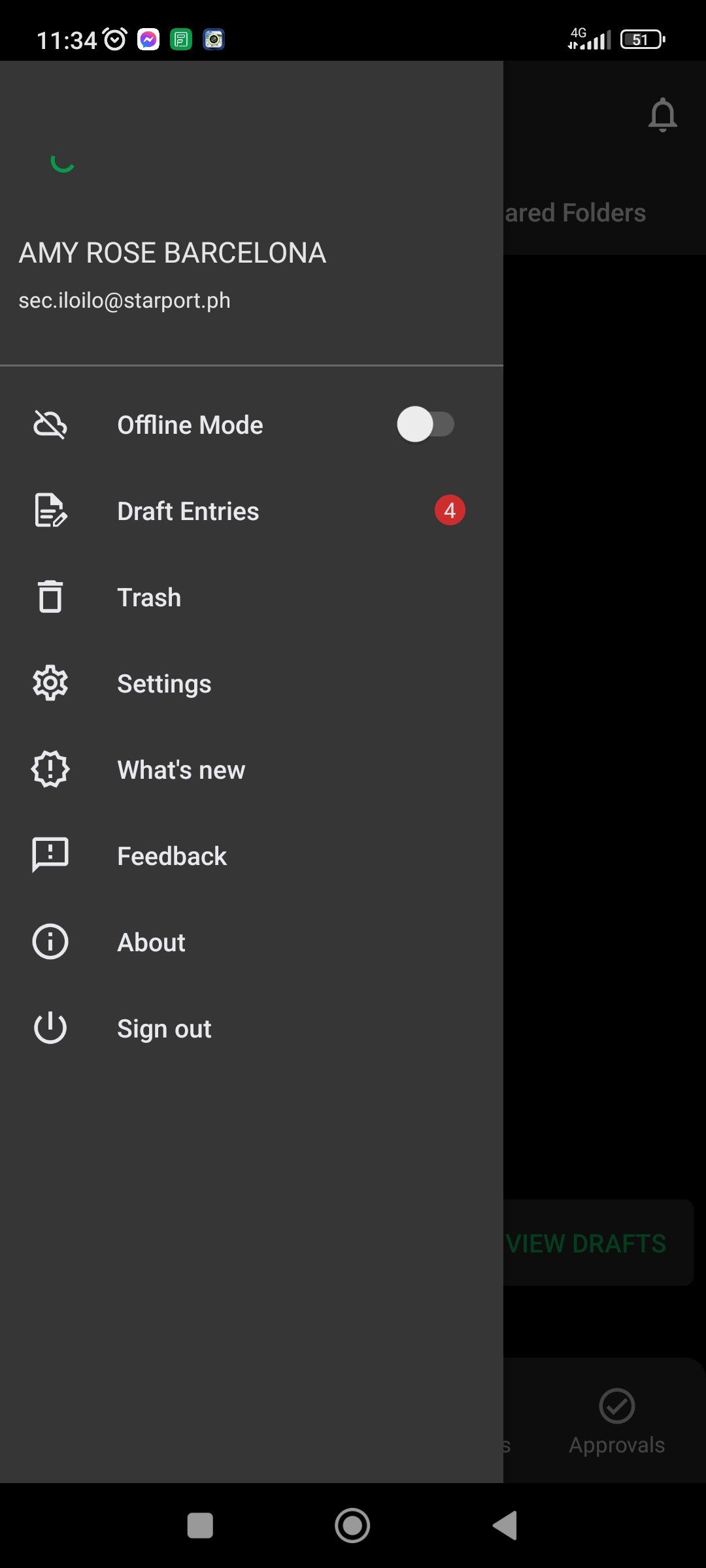Image resolution: width=706 pixels, height=1568 pixels.
Task: Open the Trash folder
Action: point(149,597)
